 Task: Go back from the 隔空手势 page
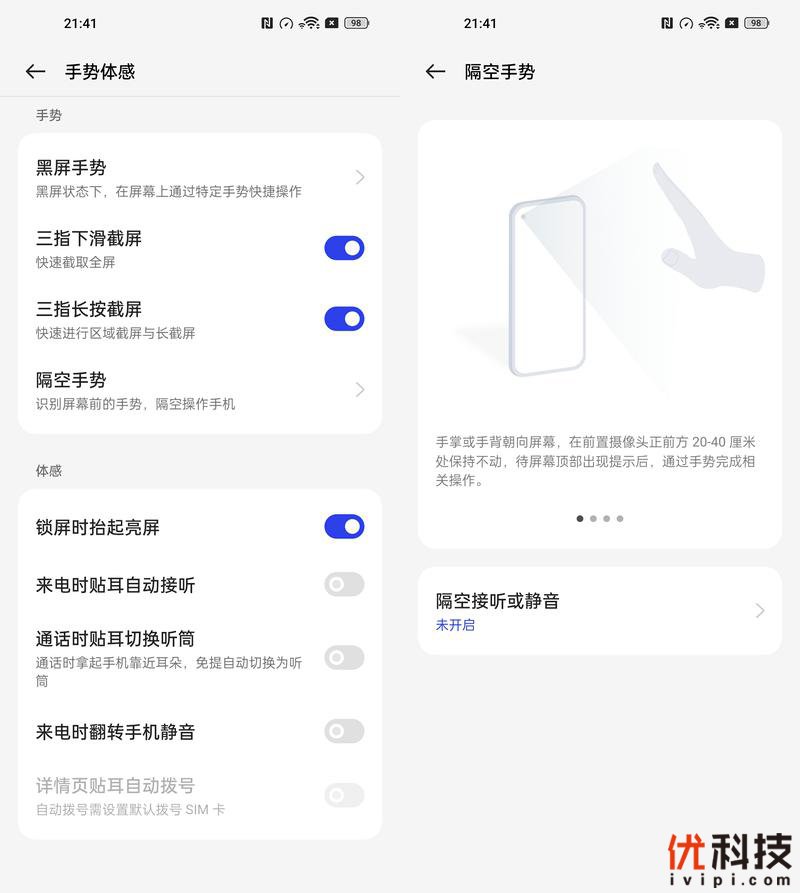pos(435,71)
